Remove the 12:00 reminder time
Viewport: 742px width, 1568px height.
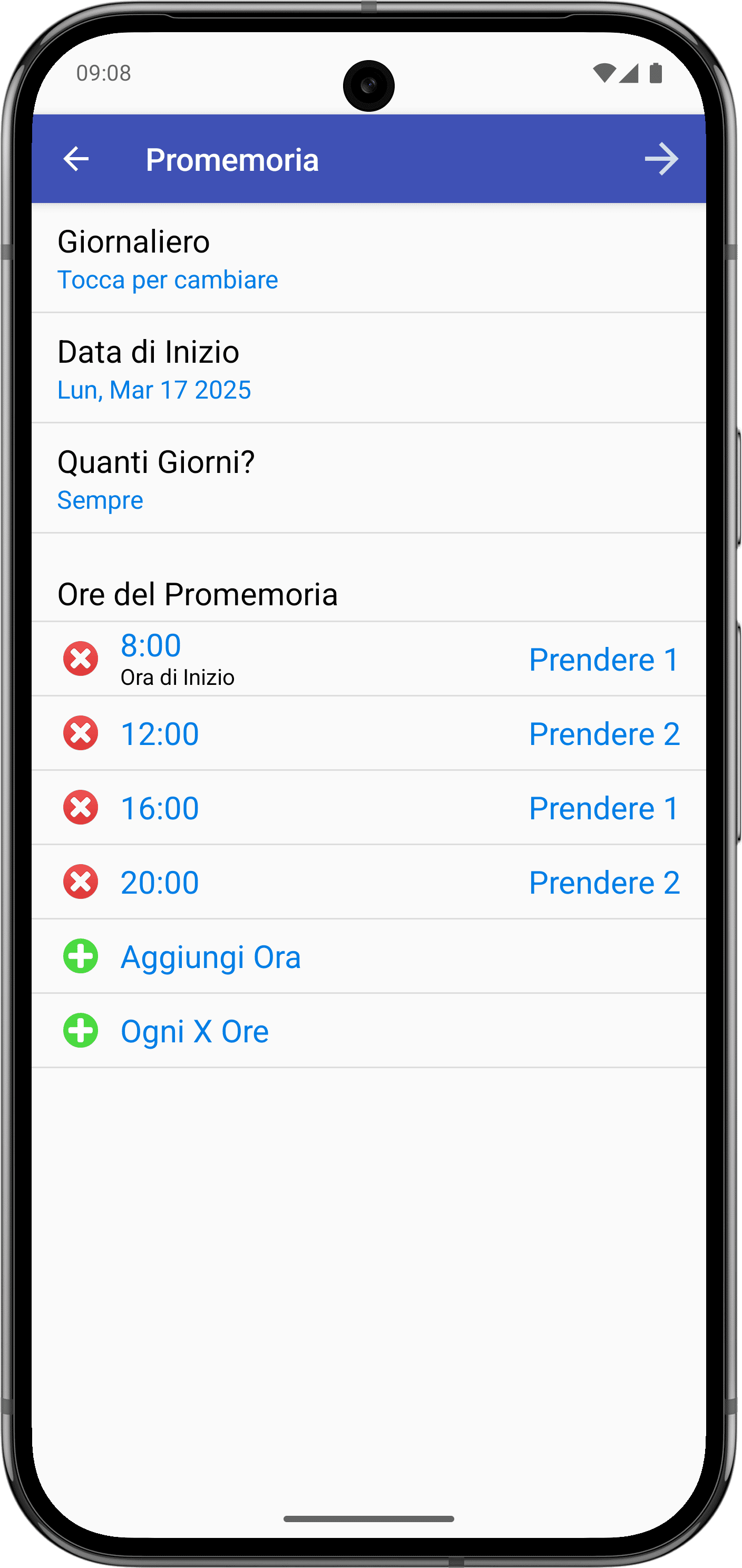pyautogui.click(x=81, y=733)
